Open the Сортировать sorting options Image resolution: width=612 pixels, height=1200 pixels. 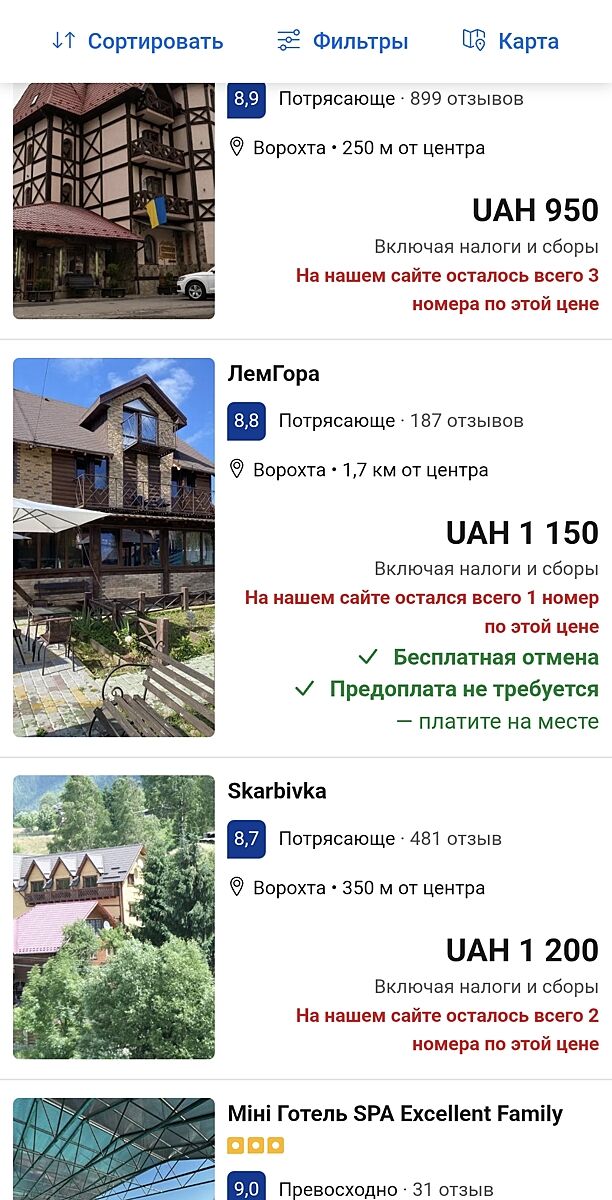click(138, 41)
